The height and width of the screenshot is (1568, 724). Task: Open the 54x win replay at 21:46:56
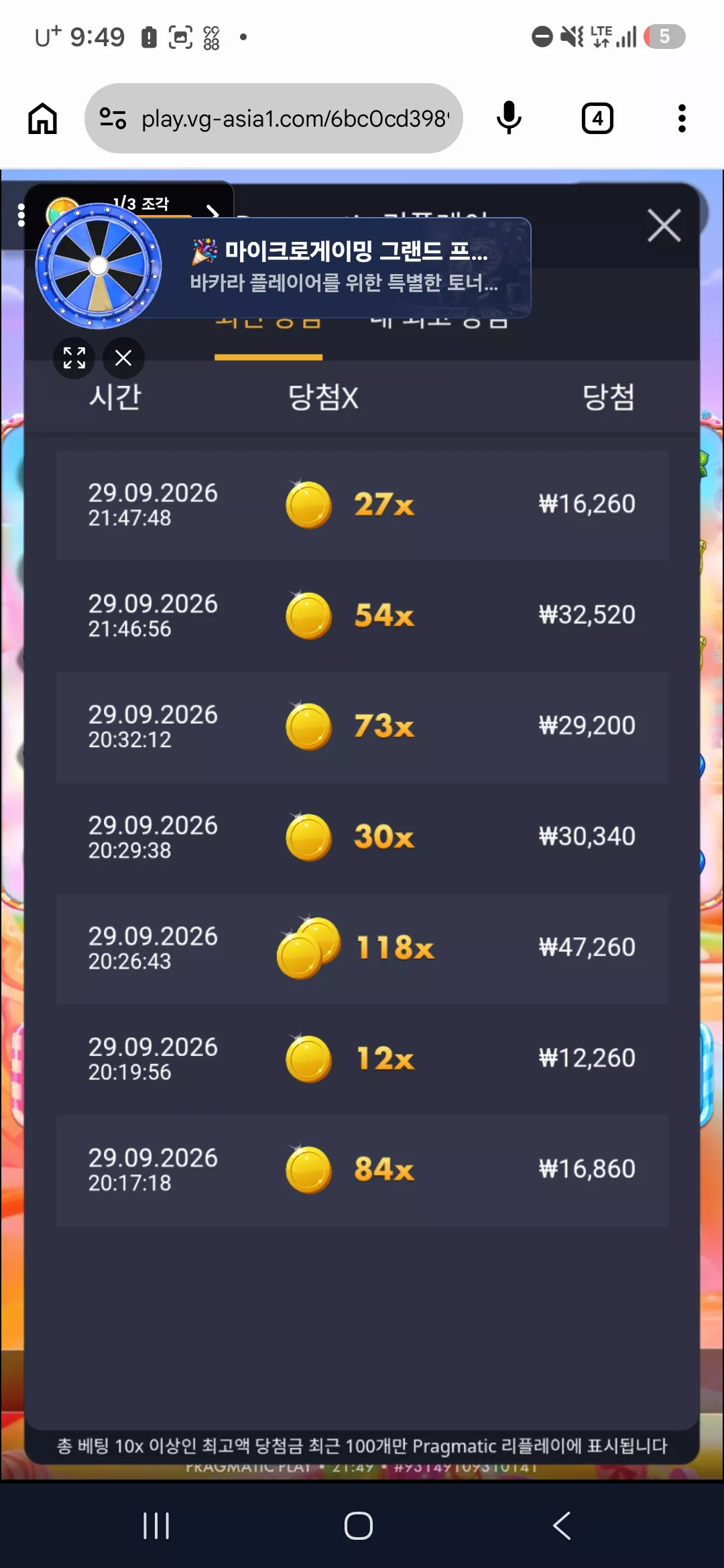click(x=362, y=616)
